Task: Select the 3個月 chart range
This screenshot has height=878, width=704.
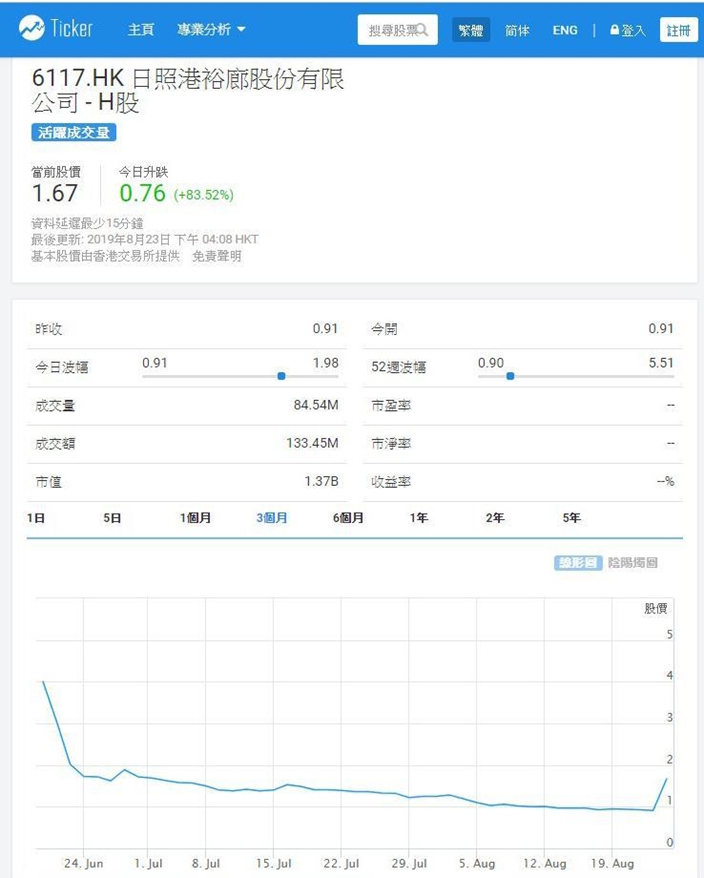Action: tap(272, 518)
